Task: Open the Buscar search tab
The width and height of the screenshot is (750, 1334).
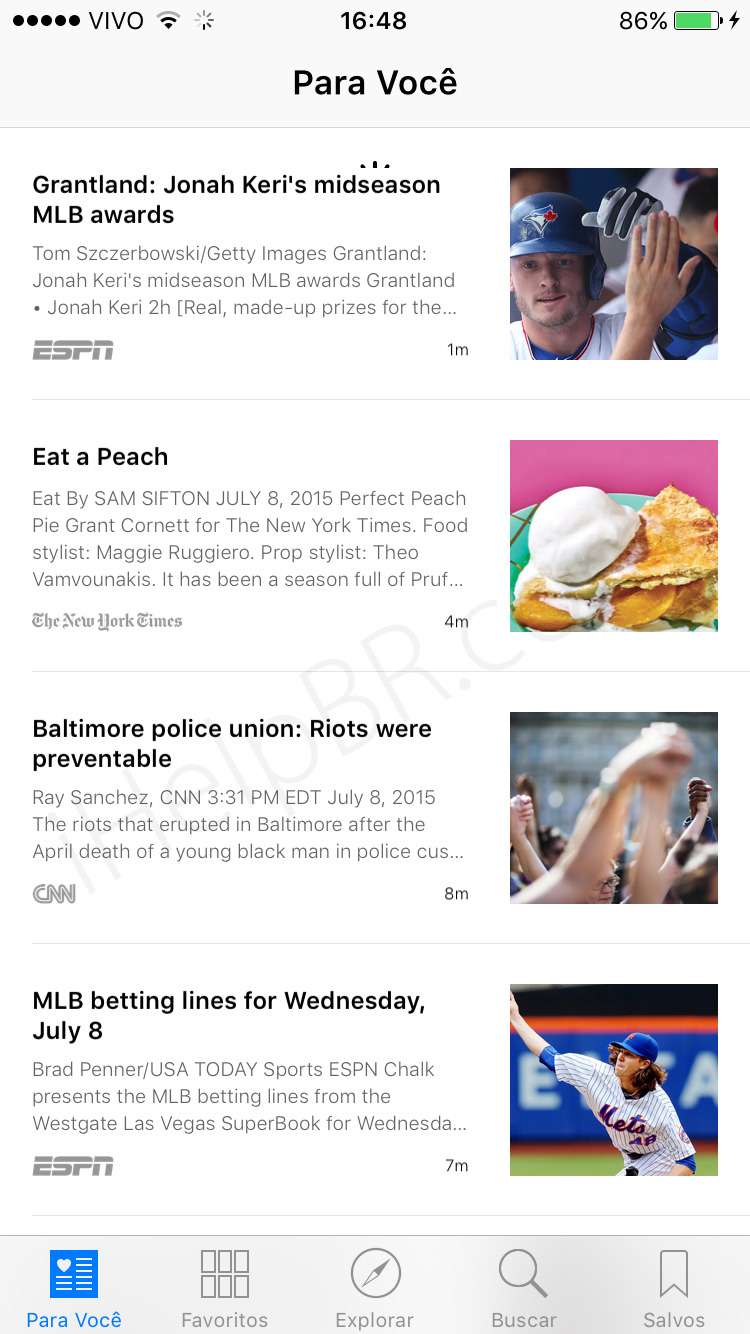Action: (x=523, y=1288)
